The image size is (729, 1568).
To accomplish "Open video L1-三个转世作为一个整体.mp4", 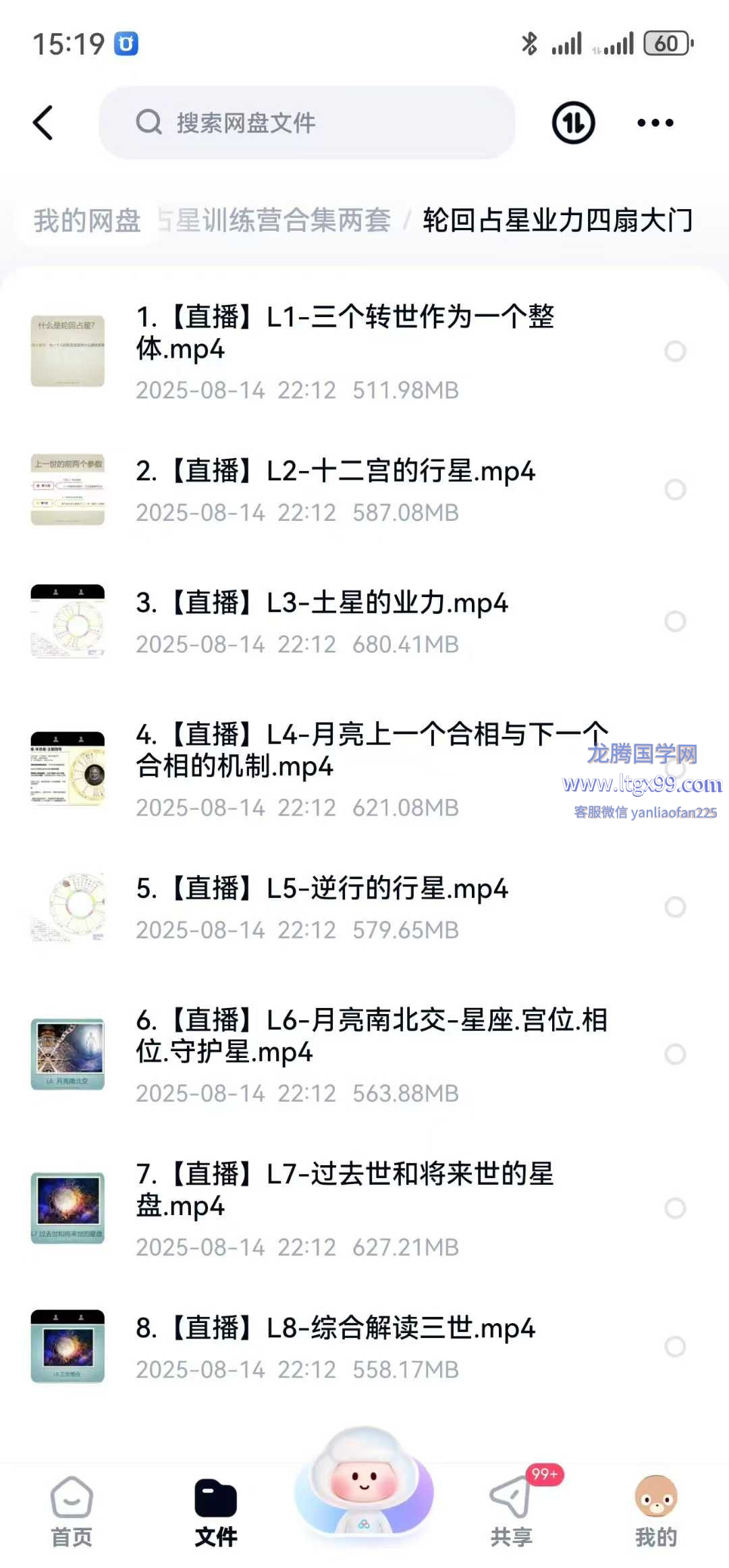I will [344, 333].
